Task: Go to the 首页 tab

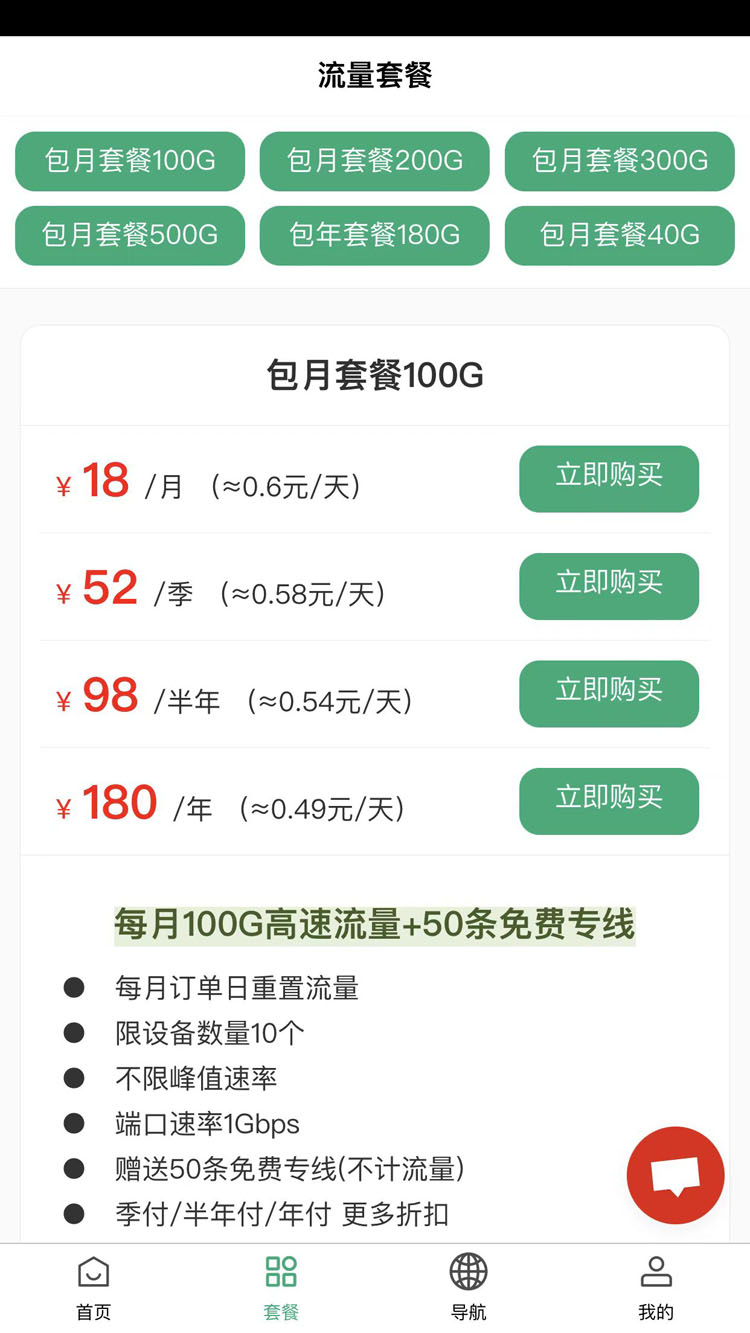Action: (94, 1288)
